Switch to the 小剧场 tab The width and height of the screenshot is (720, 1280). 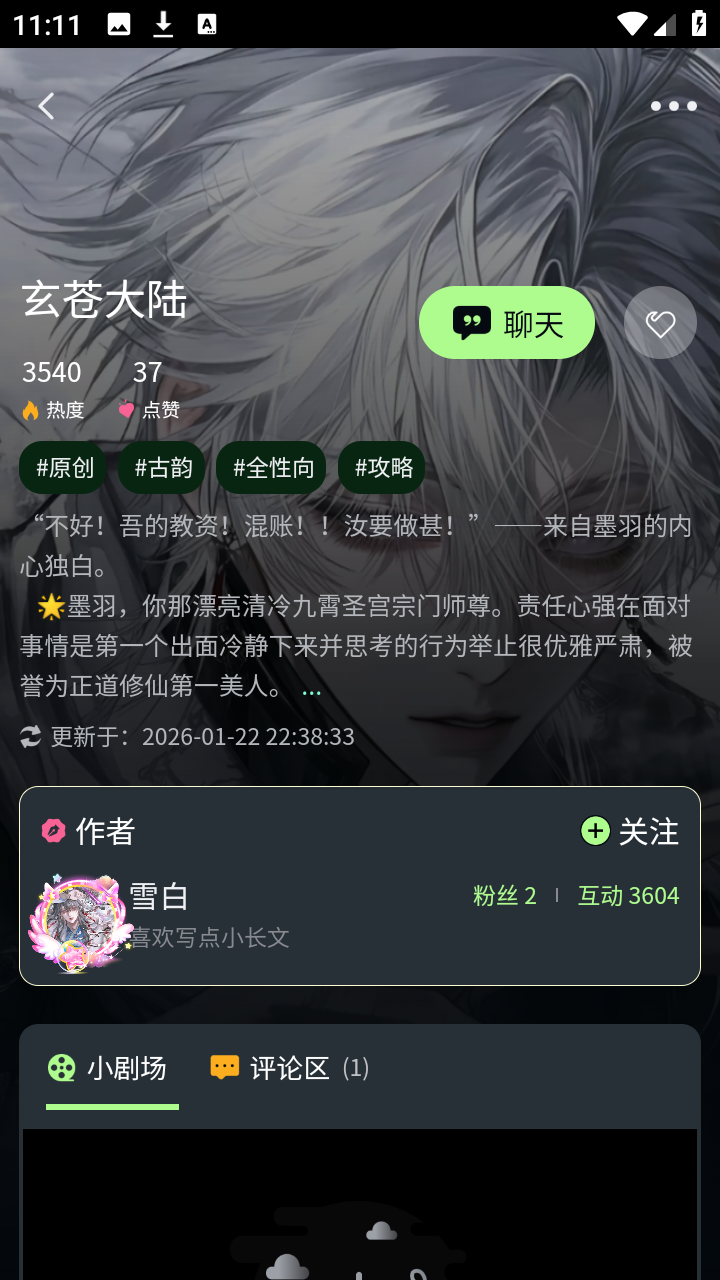(110, 1068)
